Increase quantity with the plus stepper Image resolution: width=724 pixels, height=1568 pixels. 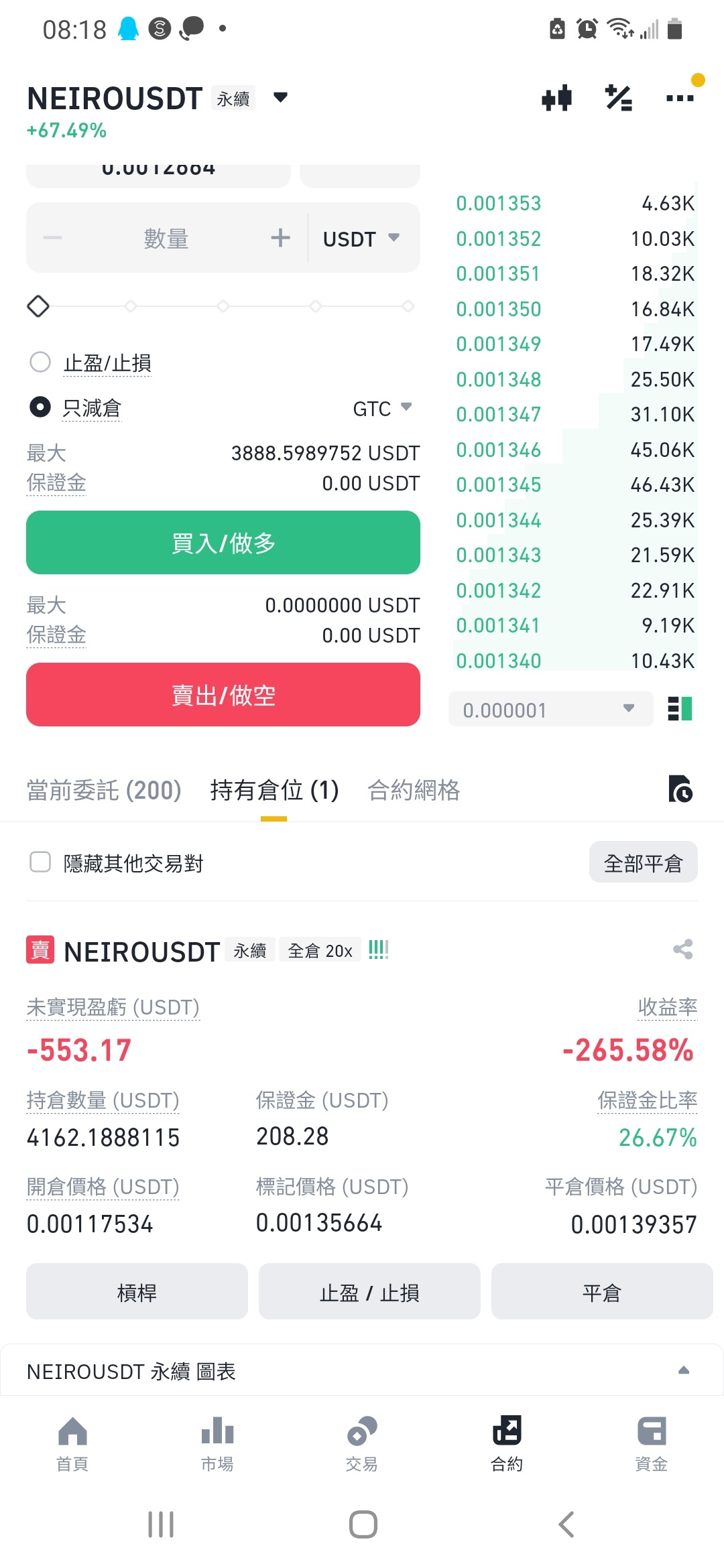(280, 238)
